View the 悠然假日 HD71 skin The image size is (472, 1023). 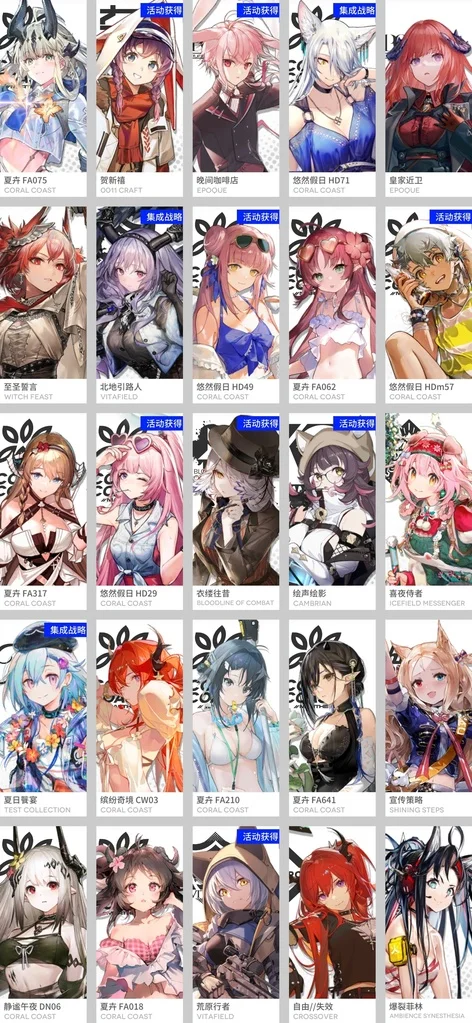(332, 98)
